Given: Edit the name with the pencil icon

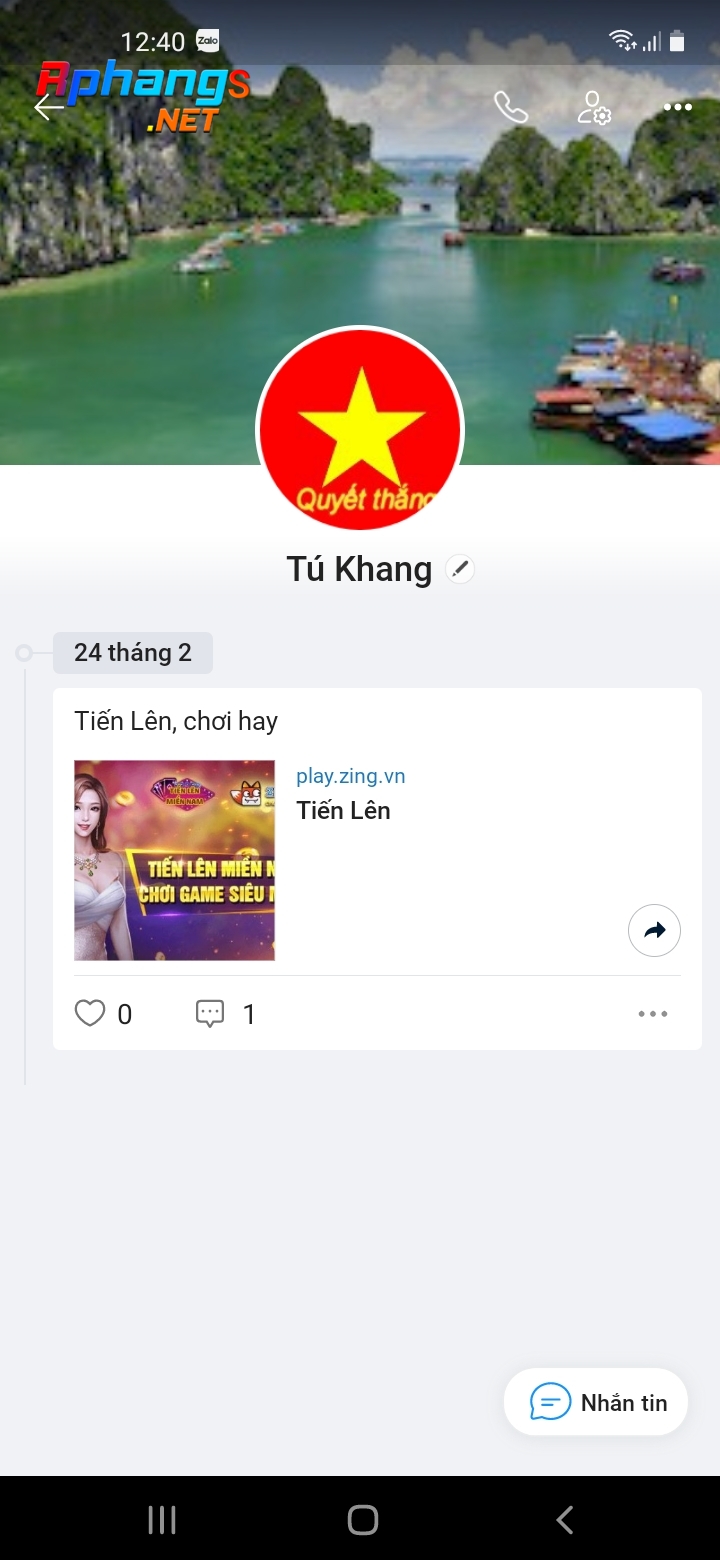Looking at the screenshot, I should (460, 569).
